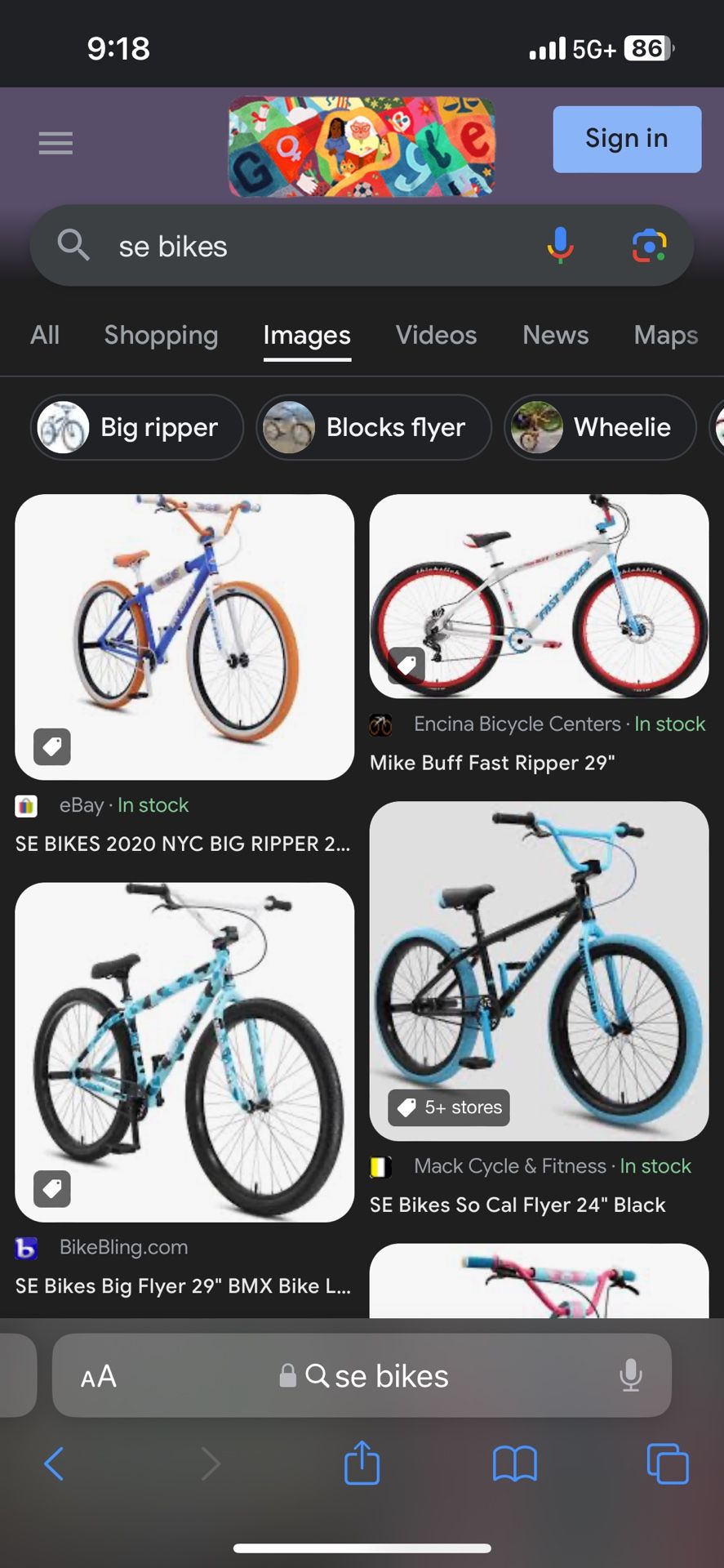The height and width of the screenshot is (1568, 724).
Task: Switch to the Shopping tab
Action: (161, 335)
